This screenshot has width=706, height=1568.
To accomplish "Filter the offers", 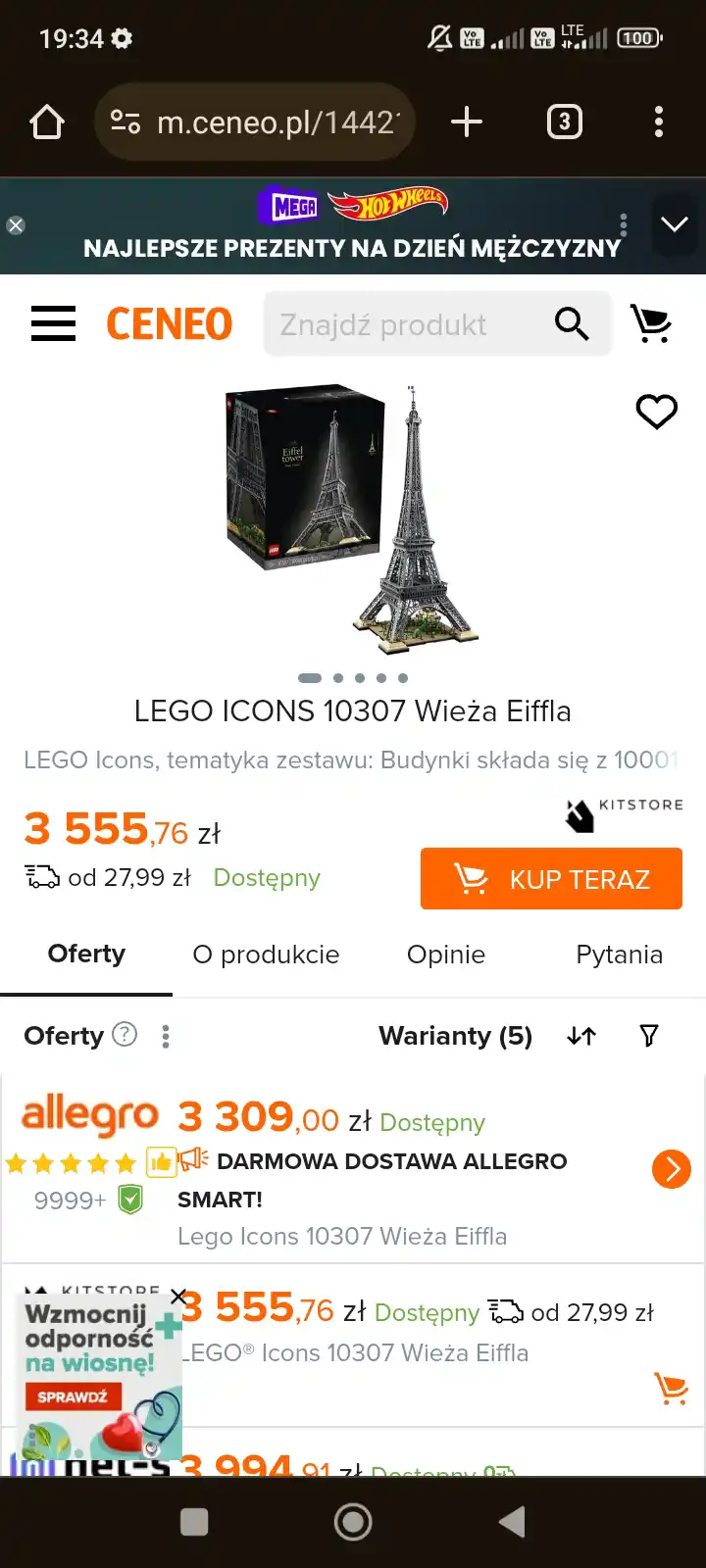I will 649,1036.
